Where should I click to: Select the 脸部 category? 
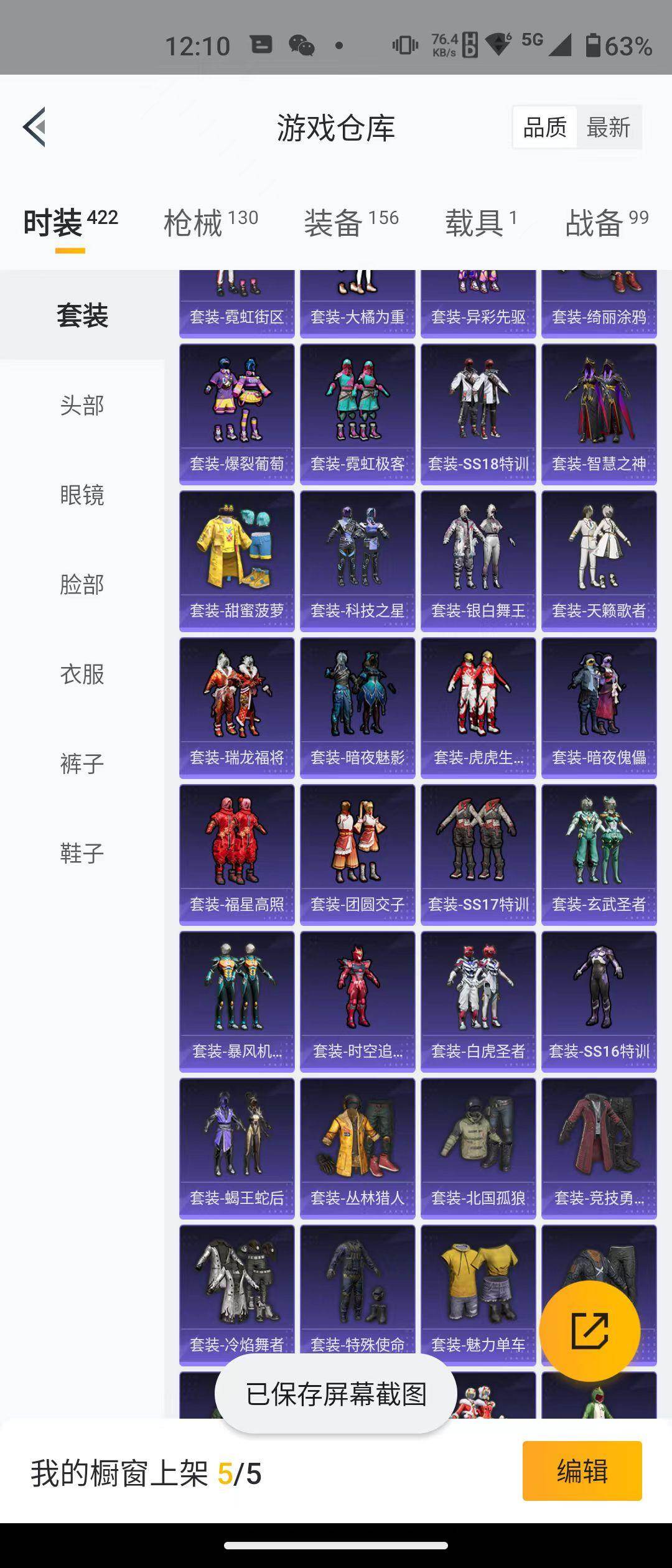tap(81, 585)
